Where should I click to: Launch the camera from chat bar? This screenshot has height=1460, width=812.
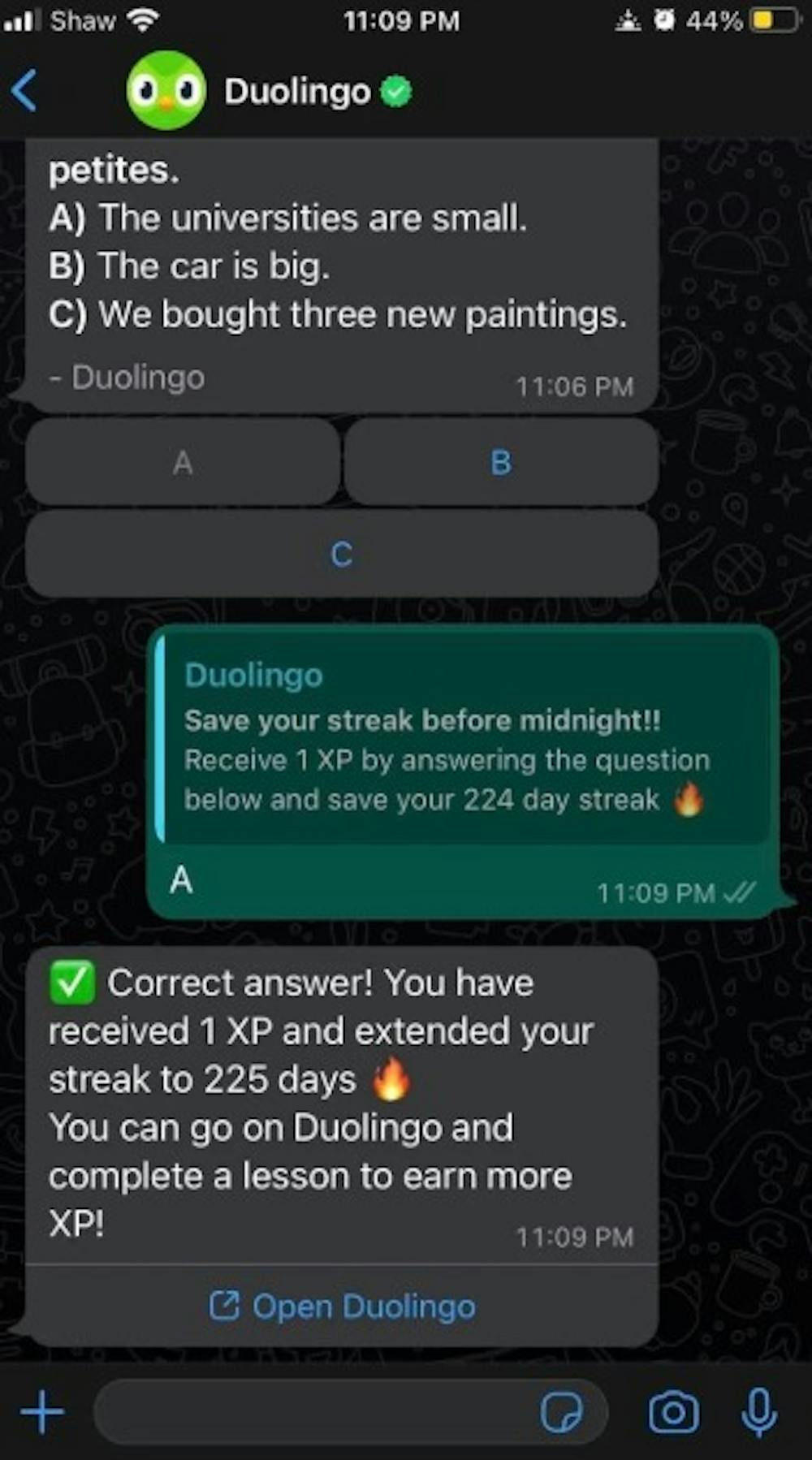coord(673,1413)
